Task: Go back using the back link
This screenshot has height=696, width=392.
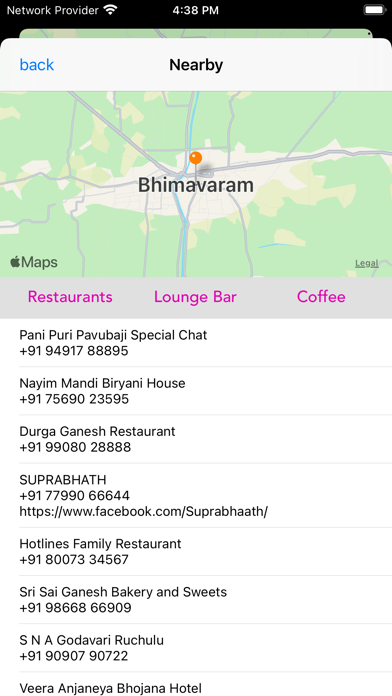Action: 36,65
